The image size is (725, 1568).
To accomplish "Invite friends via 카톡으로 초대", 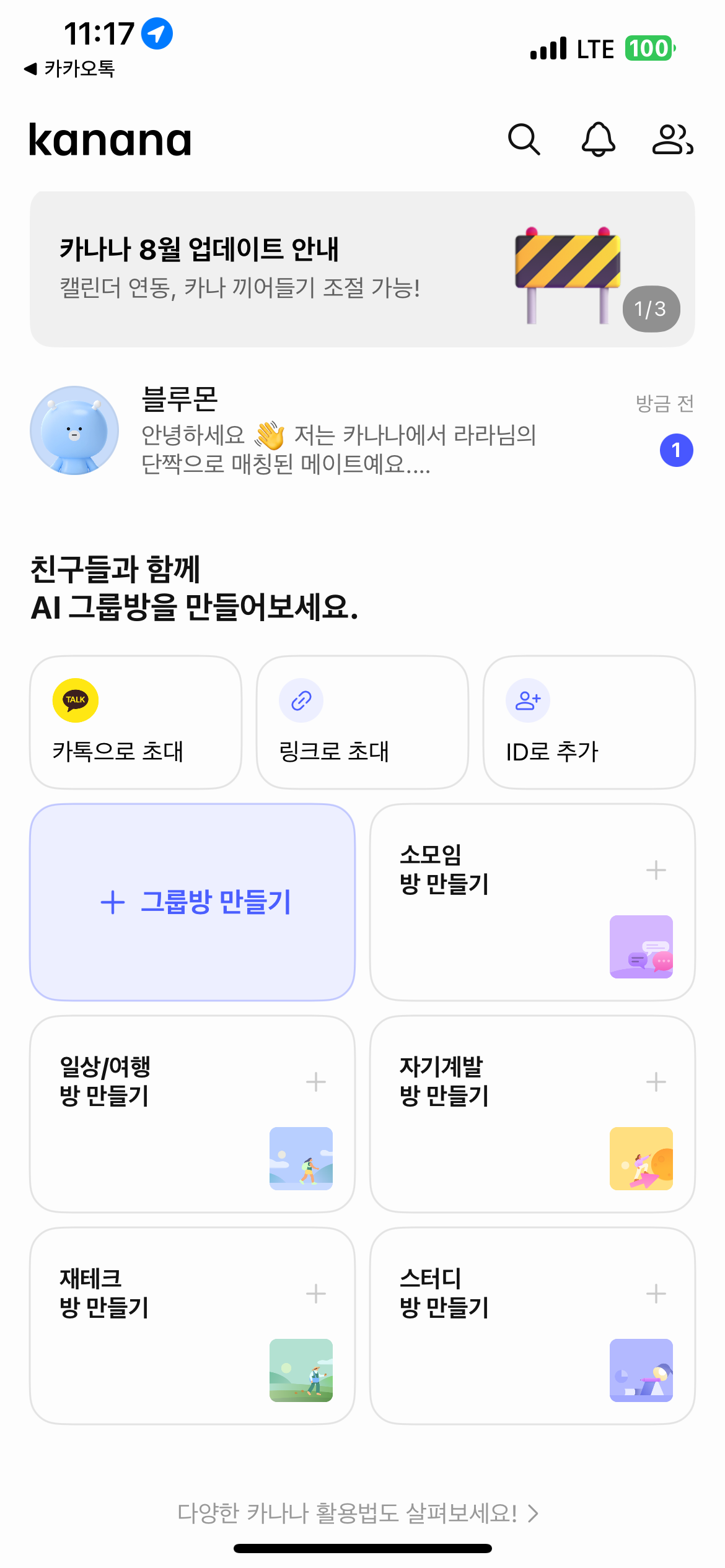I will click(x=136, y=722).
